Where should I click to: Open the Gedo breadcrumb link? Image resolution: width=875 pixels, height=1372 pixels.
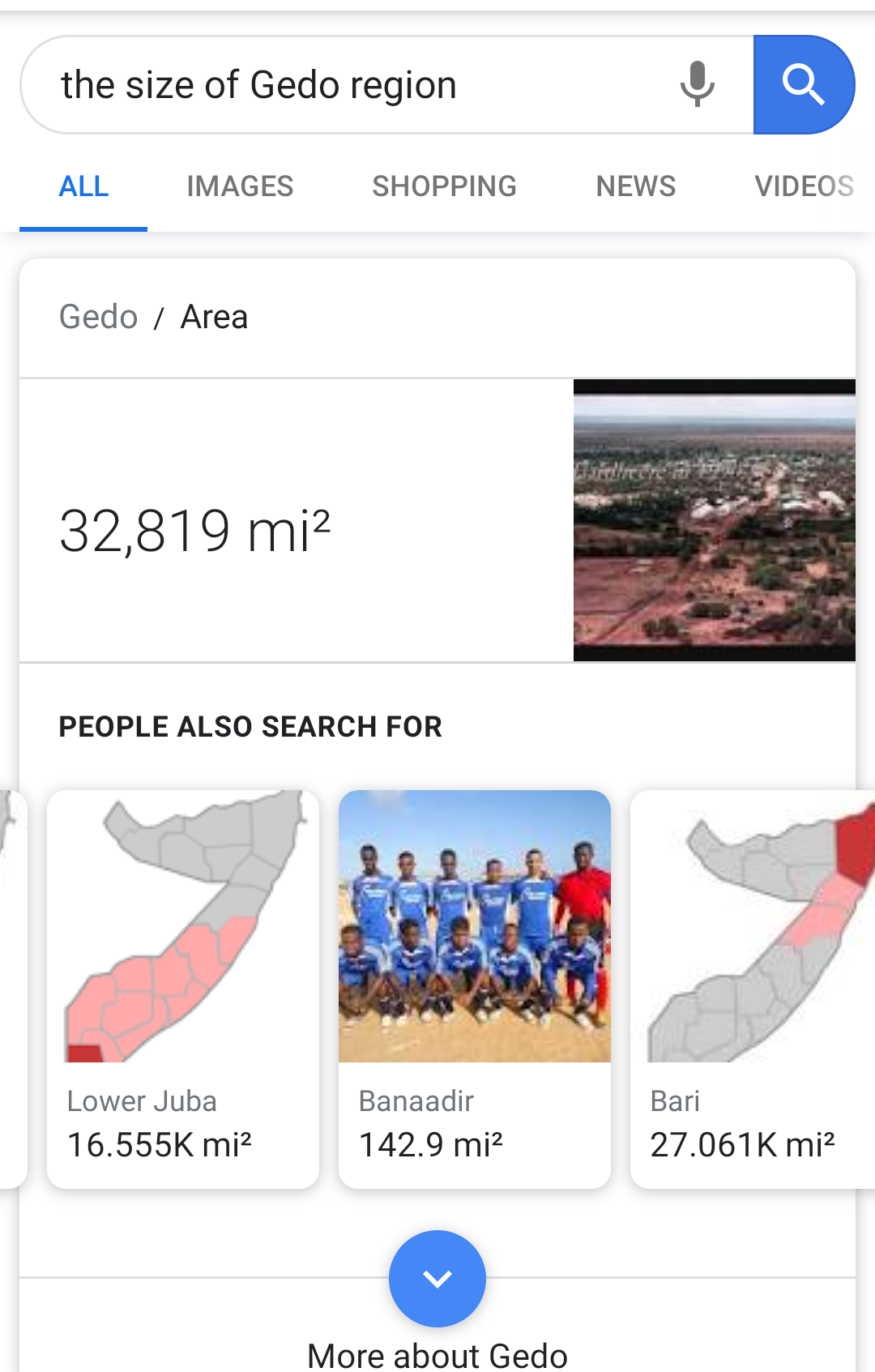click(x=98, y=317)
